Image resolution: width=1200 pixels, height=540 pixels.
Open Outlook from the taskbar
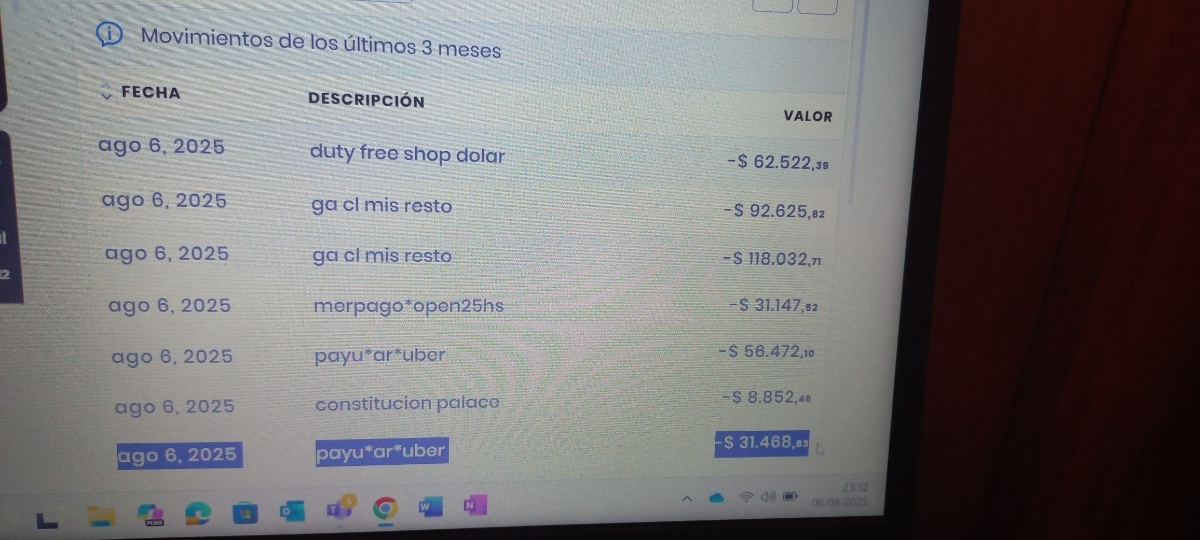(292, 511)
